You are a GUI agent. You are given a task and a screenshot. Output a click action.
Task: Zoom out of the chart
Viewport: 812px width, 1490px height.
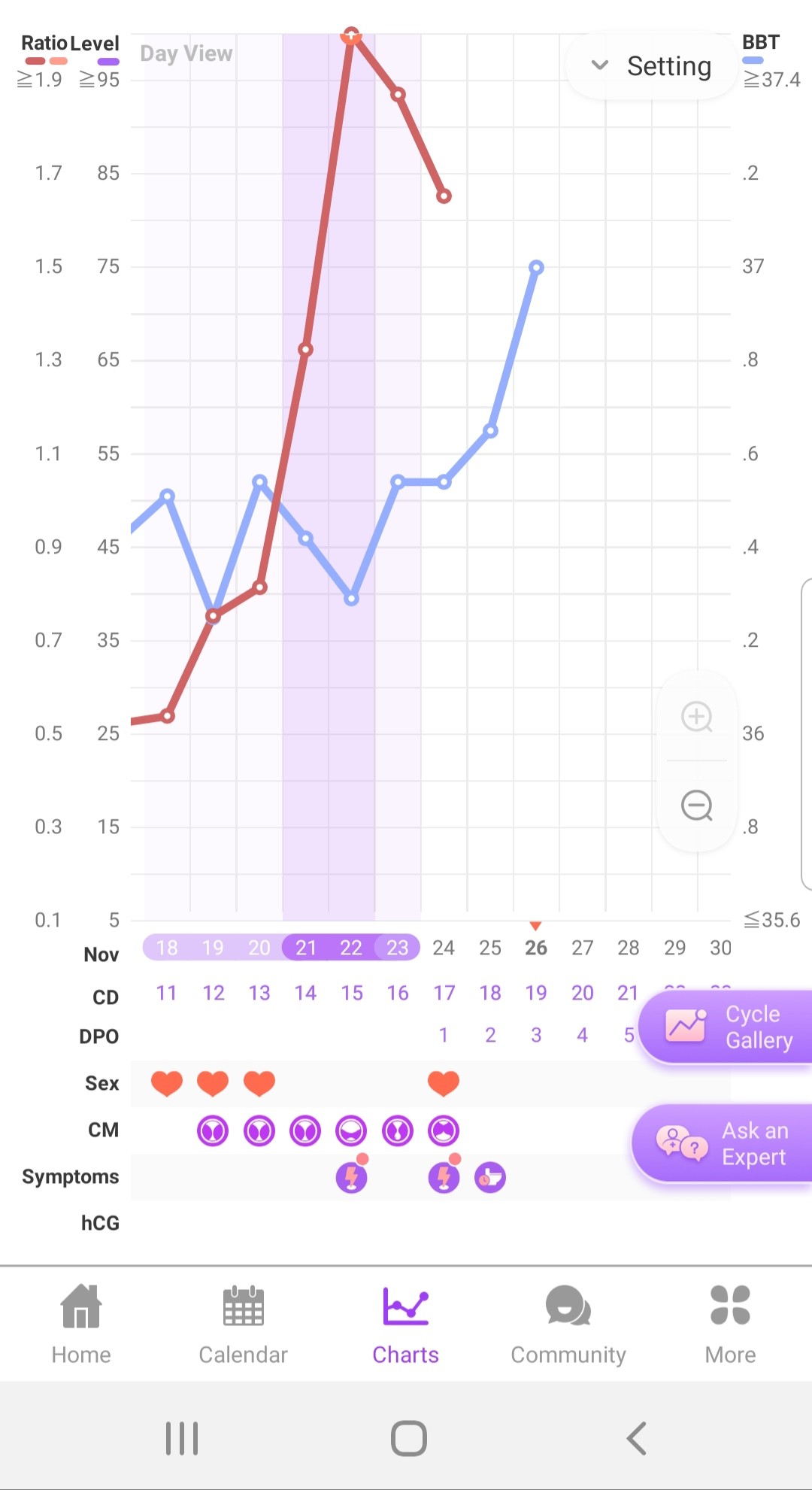tap(696, 806)
